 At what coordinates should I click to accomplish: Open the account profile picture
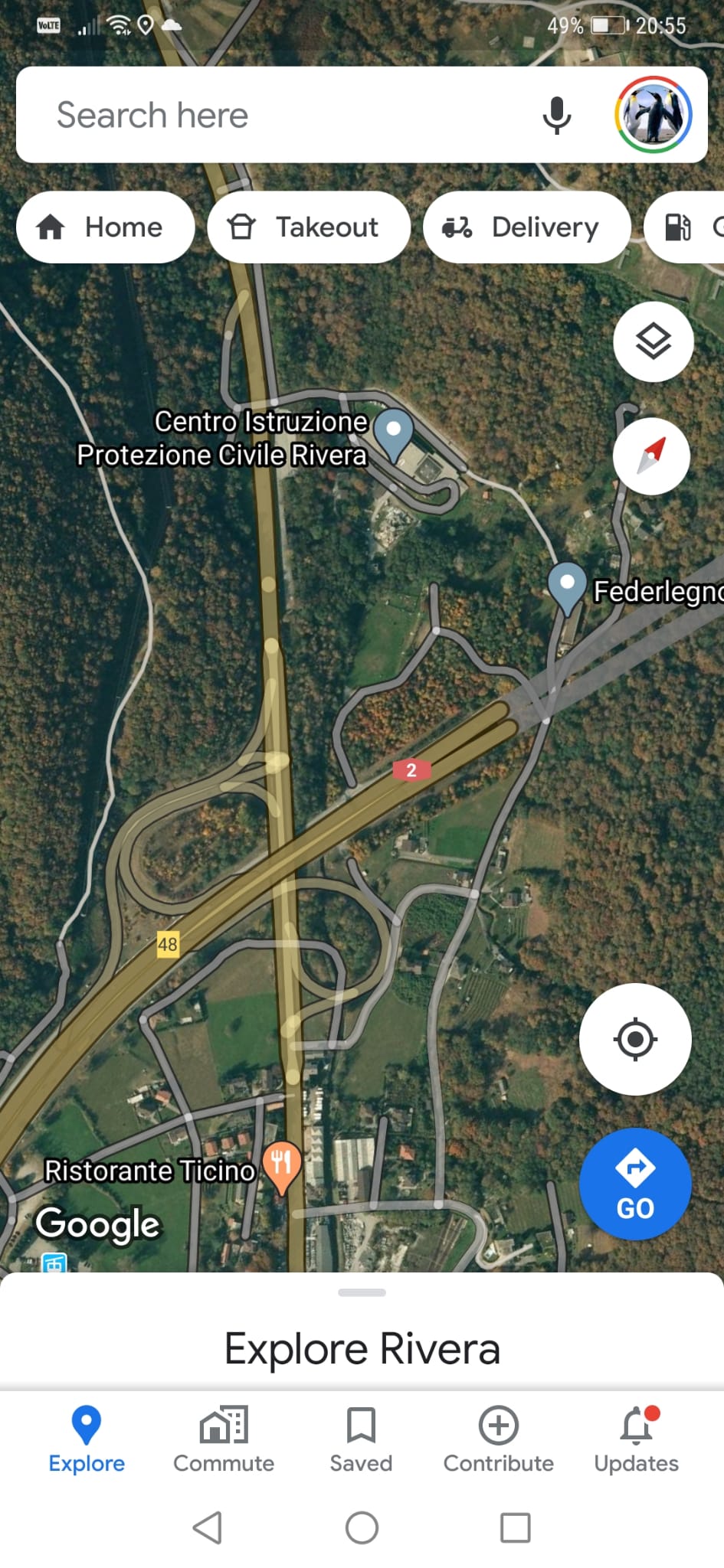(x=654, y=115)
